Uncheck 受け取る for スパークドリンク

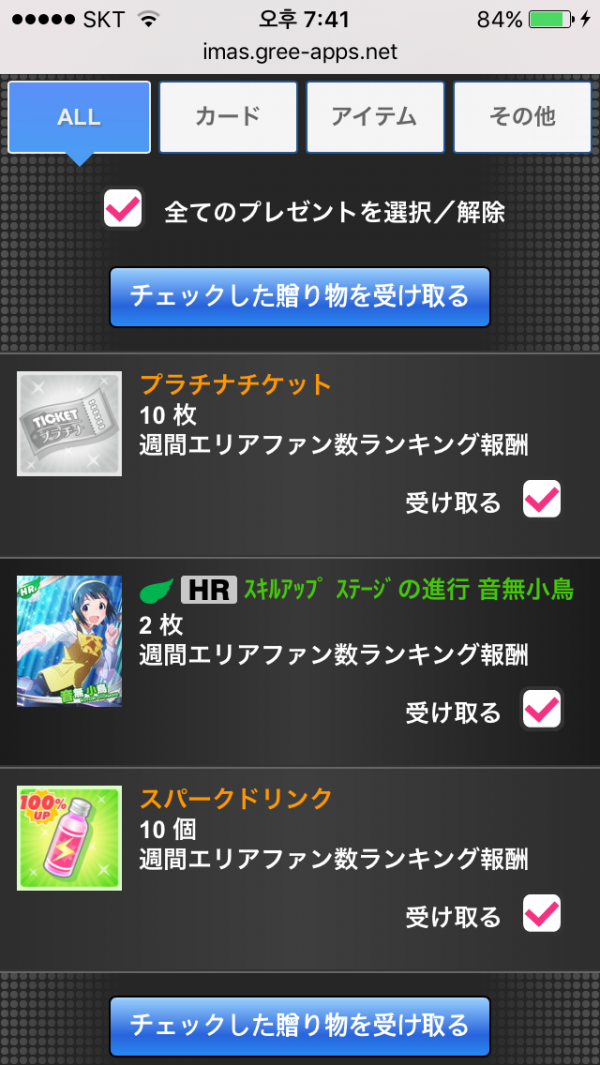click(x=542, y=914)
